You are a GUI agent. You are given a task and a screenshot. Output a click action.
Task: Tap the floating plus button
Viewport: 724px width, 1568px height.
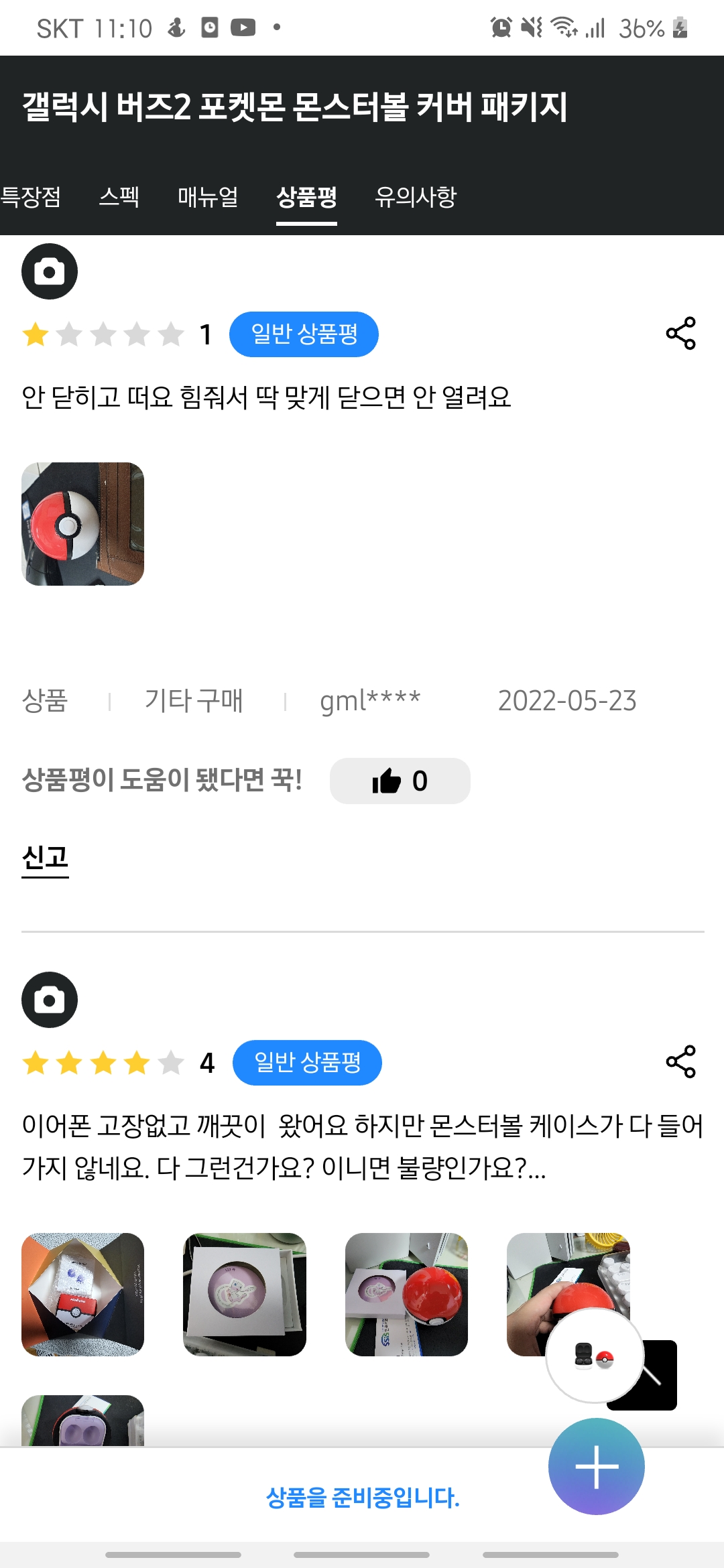596,1467
